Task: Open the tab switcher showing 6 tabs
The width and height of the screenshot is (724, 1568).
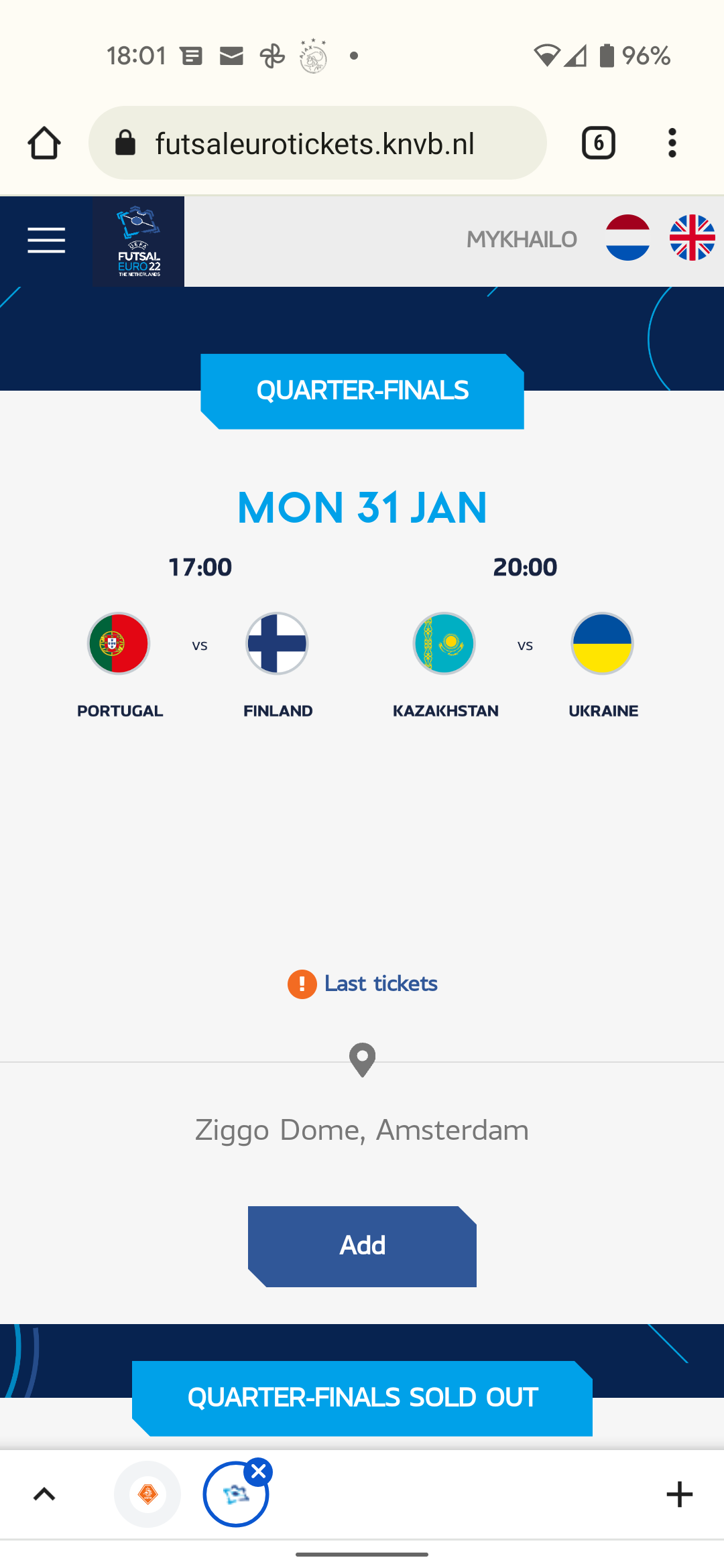Action: pyautogui.click(x=598, y=143)
